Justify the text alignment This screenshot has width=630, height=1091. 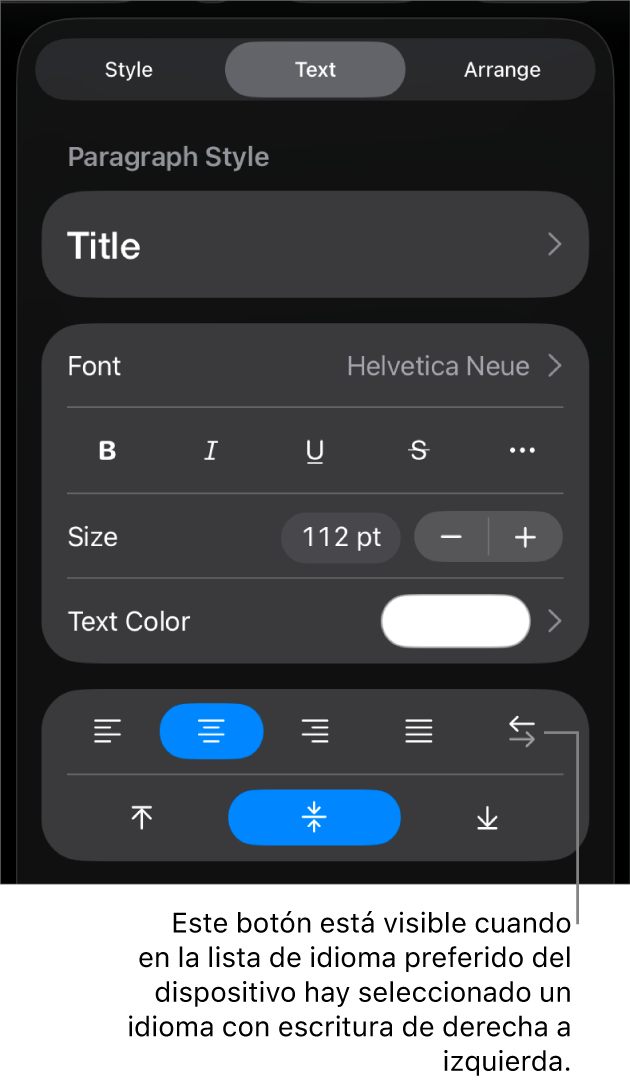pos(419,732)
